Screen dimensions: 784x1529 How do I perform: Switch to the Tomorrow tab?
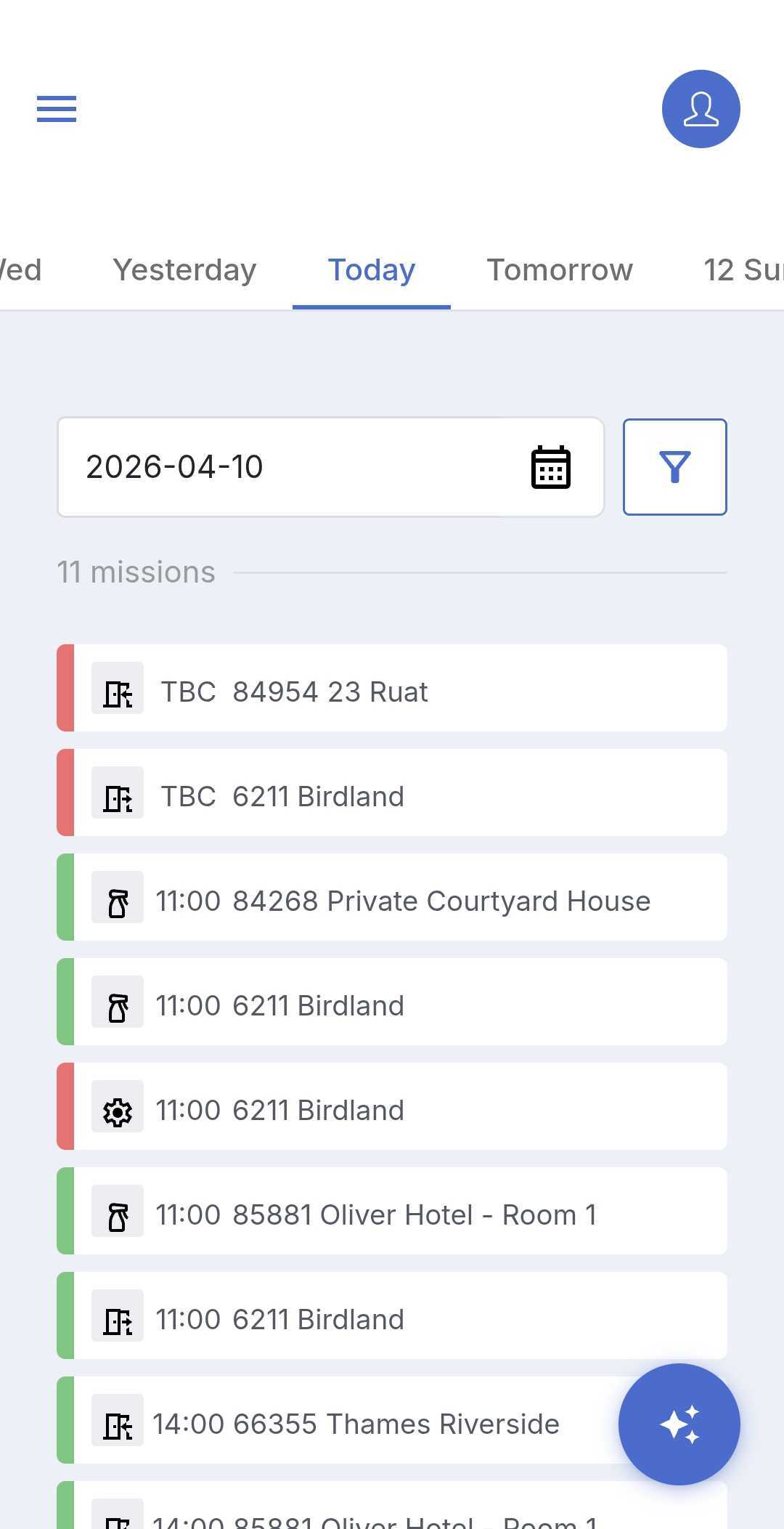[560, 270]
